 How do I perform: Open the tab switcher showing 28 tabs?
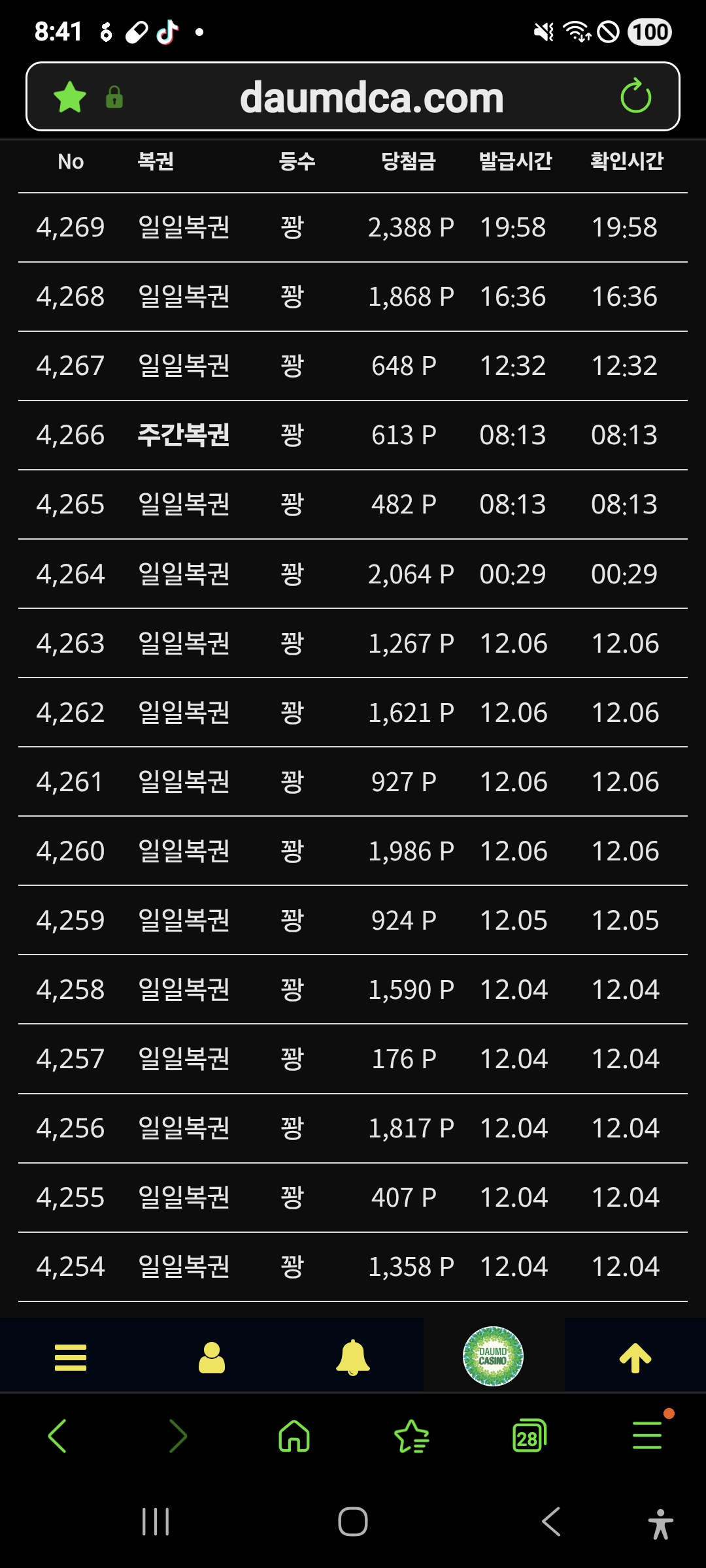tap(529, 1436)
